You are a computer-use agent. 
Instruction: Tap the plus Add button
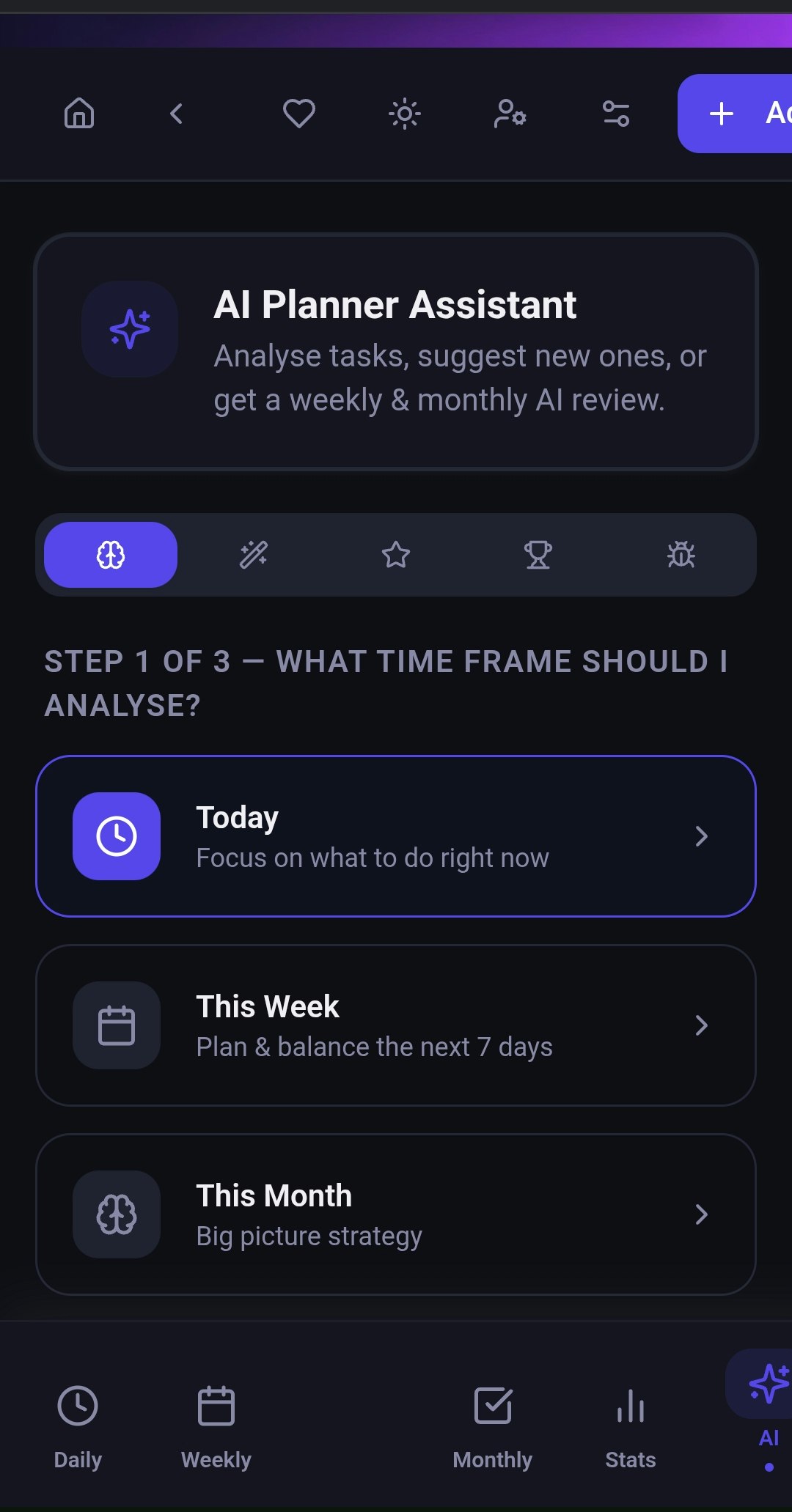click(735, 114)
